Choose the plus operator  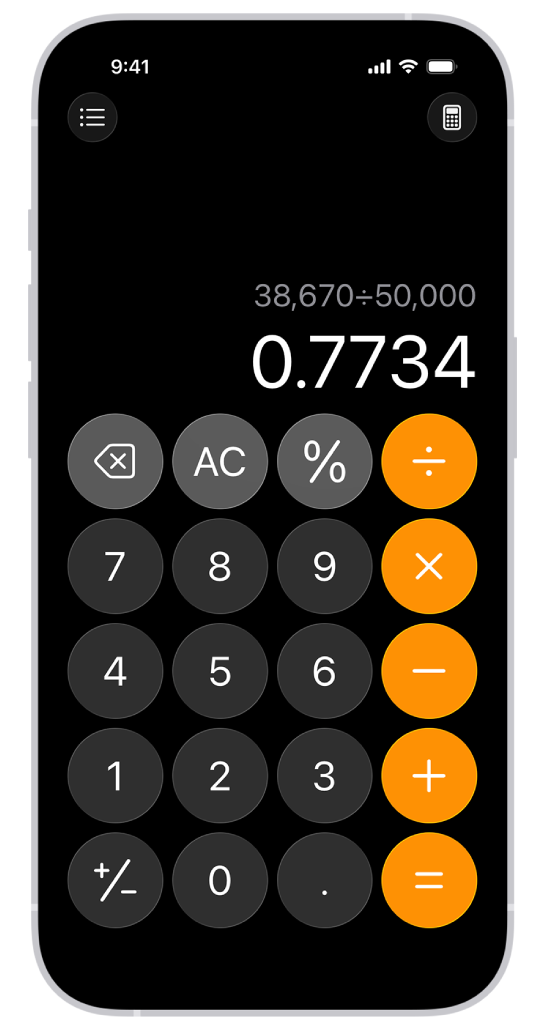pyautogui.click(x=429, y=776)
